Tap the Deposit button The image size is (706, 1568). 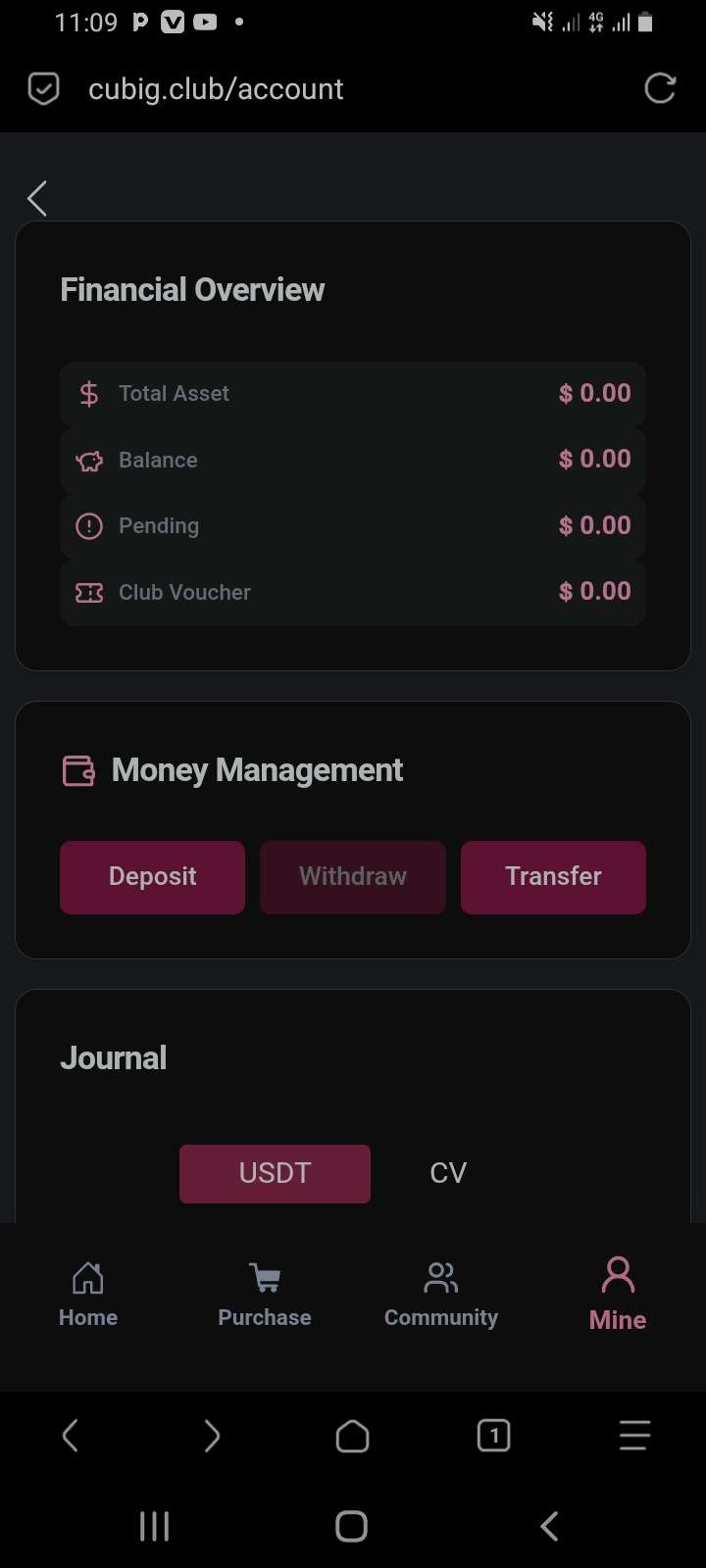[x=152, y=876]
